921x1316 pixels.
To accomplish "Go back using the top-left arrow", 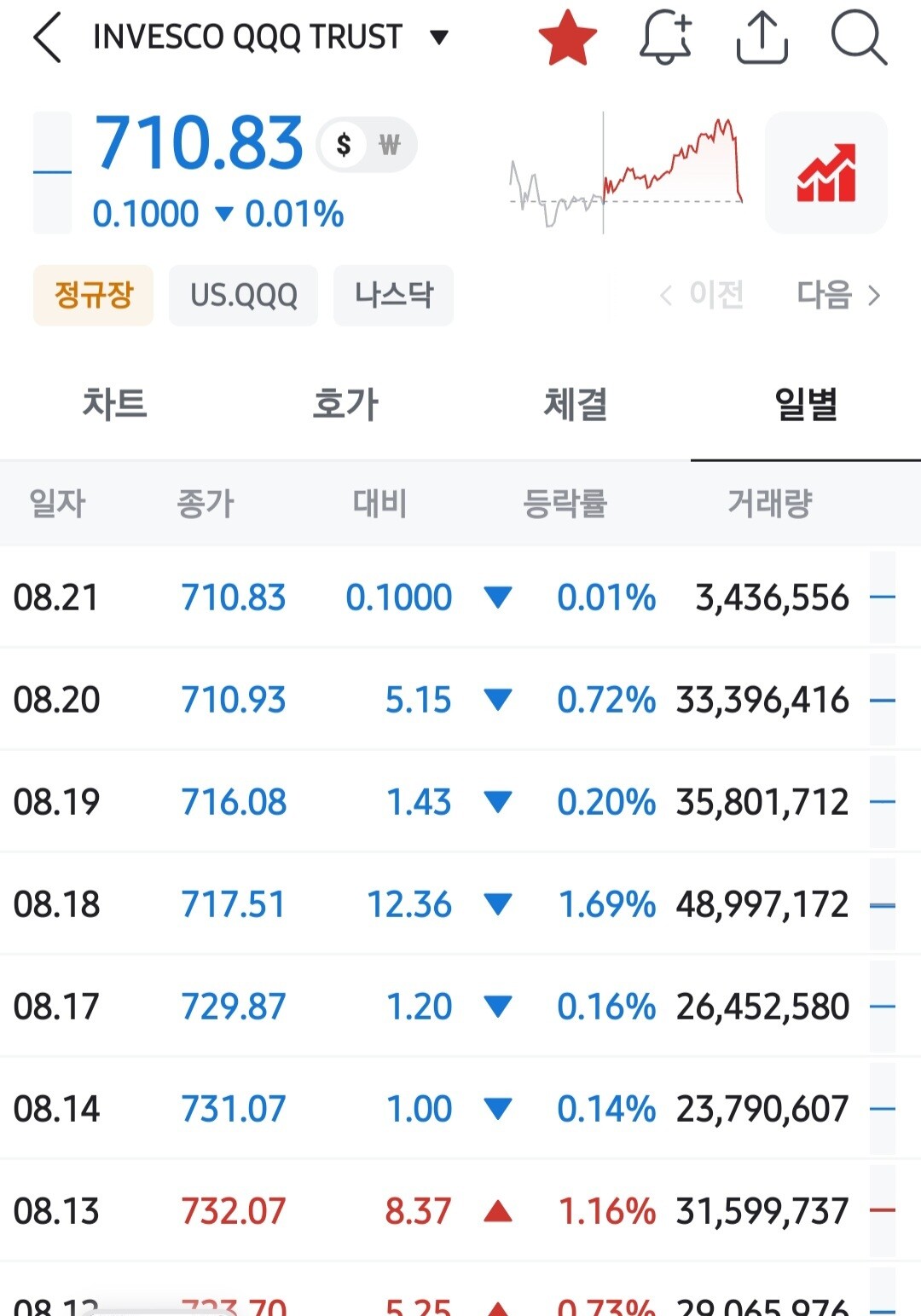I will click(x=47, y=38).
